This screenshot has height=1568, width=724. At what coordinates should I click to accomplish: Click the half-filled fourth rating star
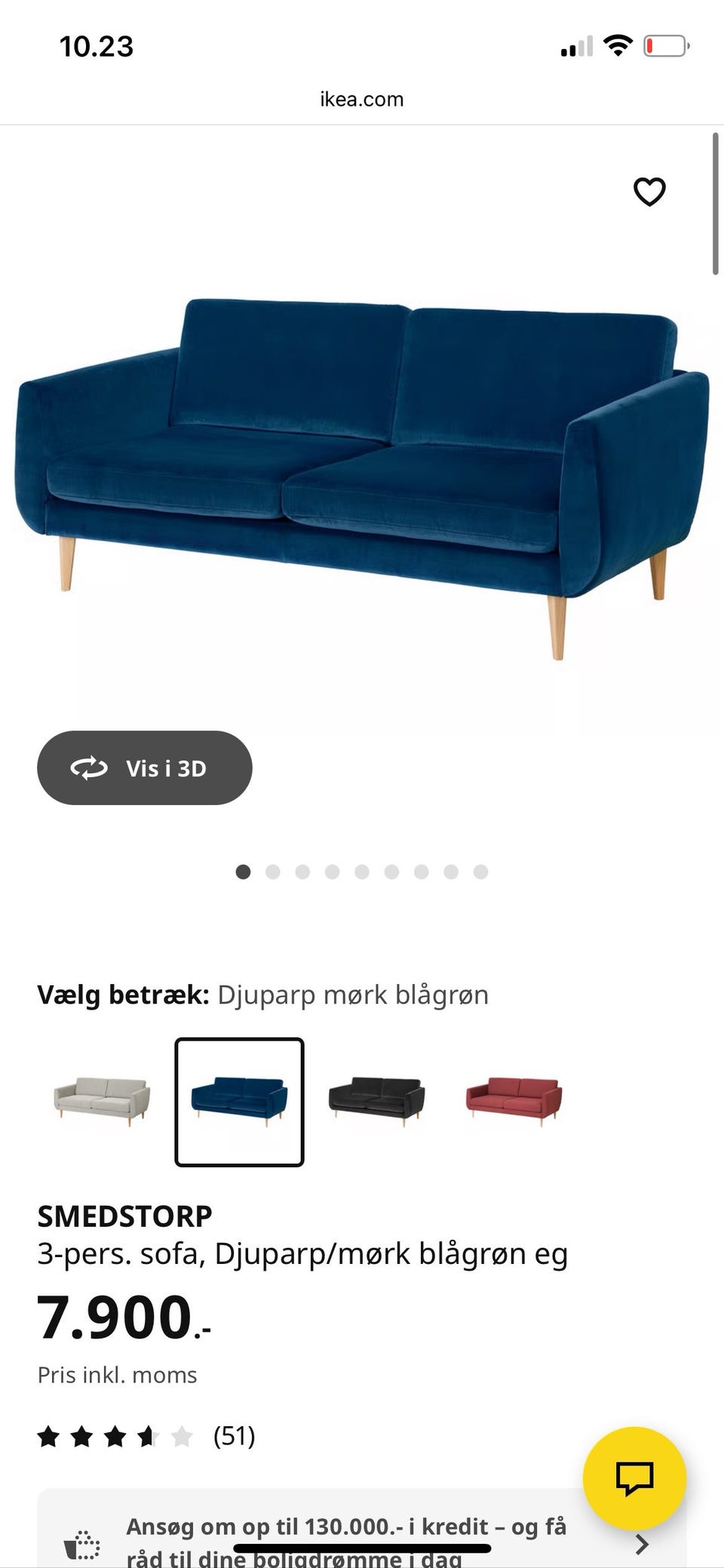148,1437
